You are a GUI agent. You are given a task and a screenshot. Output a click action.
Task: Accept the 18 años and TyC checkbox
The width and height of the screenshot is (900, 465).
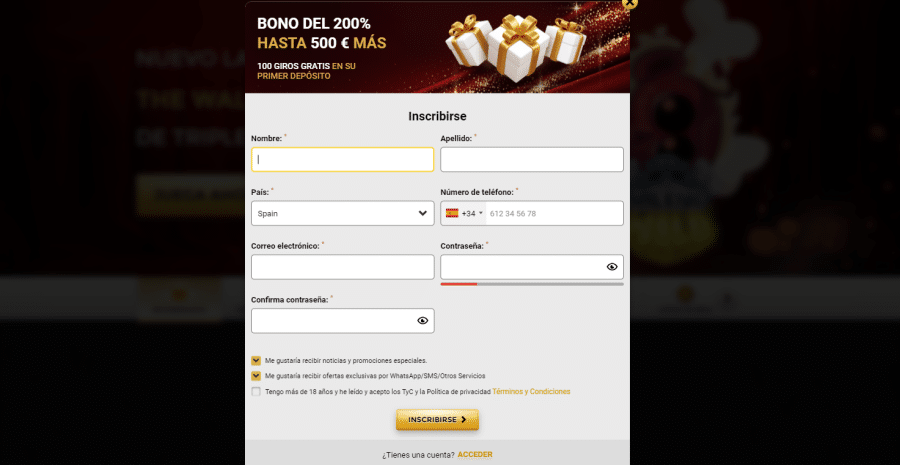click(257, 392)
